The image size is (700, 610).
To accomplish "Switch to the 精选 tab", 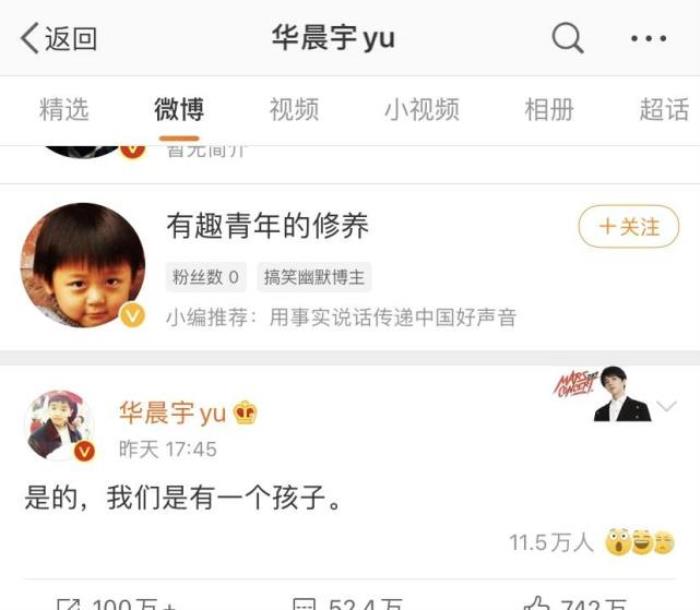I will [x=64, y=109].
